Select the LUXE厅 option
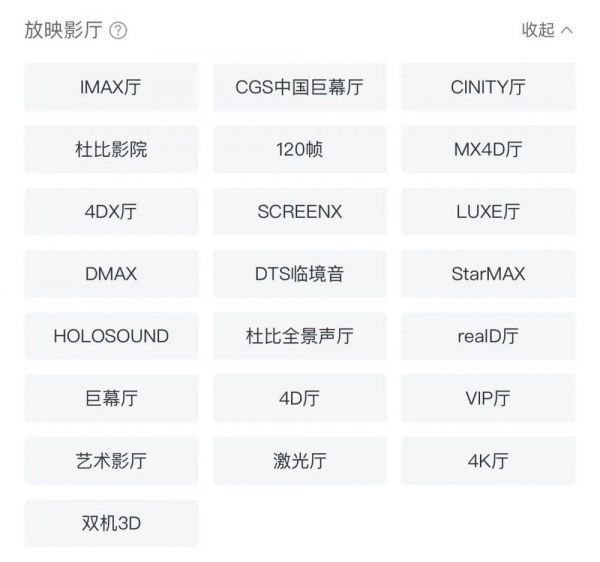 point(488,212)
